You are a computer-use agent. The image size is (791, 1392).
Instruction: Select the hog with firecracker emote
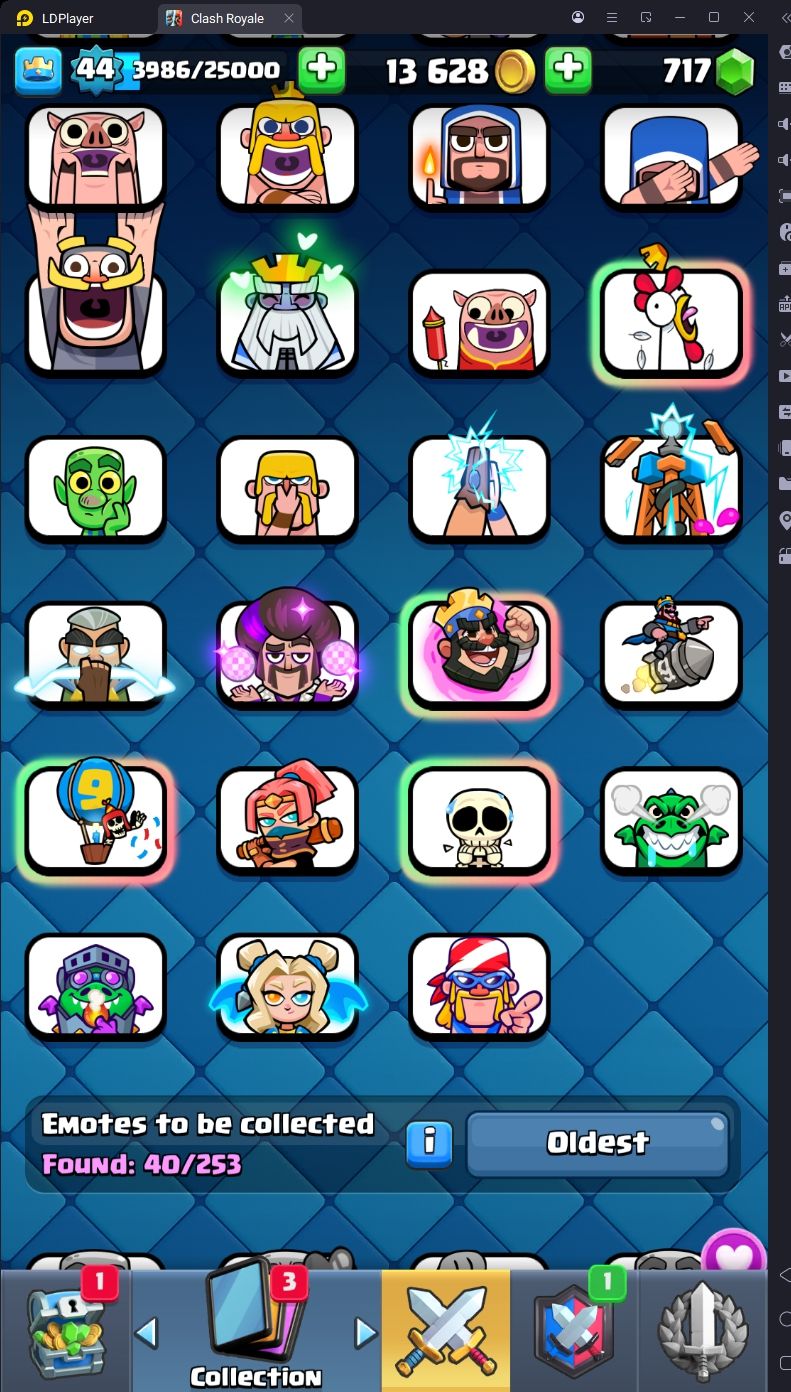(x=479, y=322)
